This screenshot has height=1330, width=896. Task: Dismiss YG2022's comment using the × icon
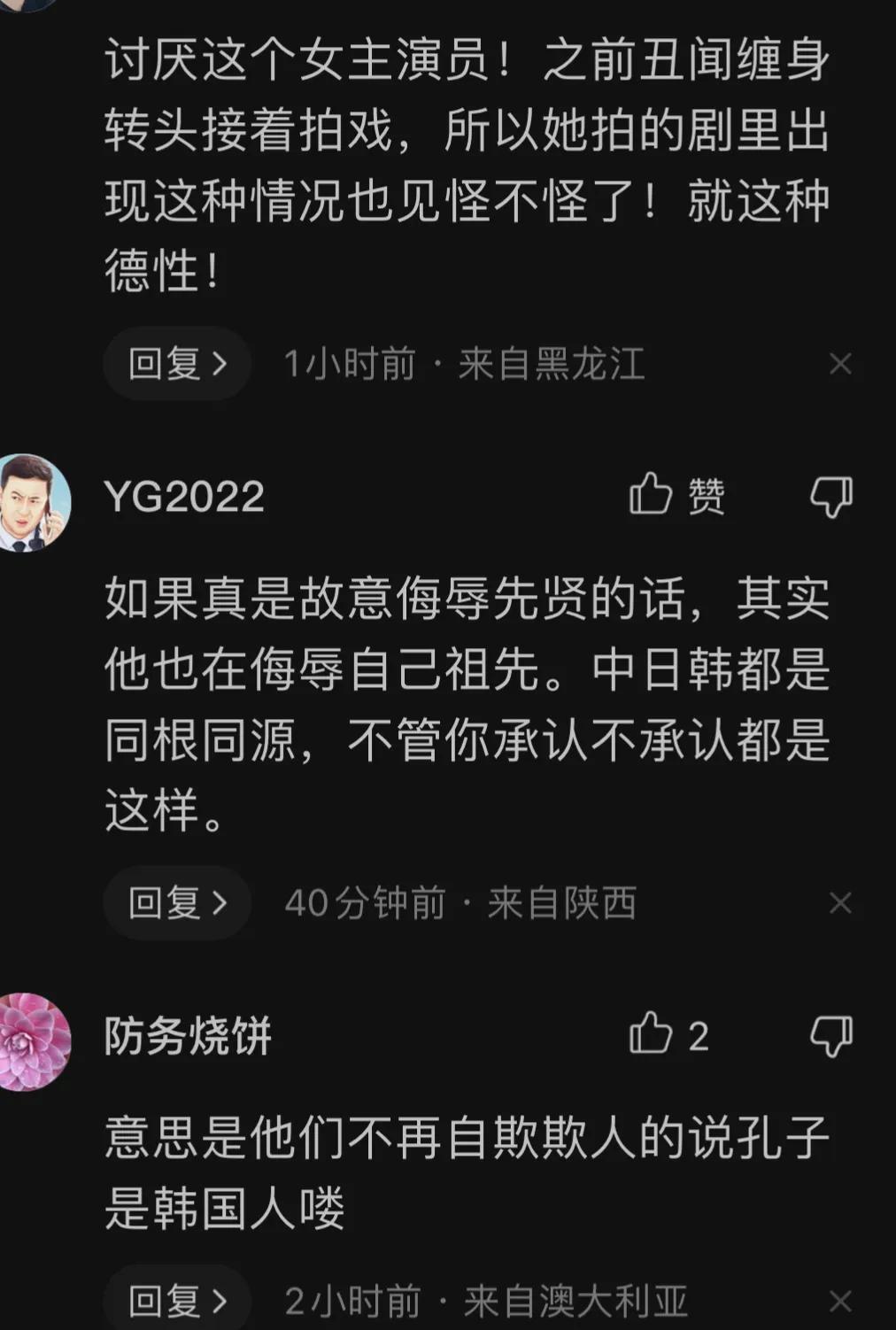(838, 901)
